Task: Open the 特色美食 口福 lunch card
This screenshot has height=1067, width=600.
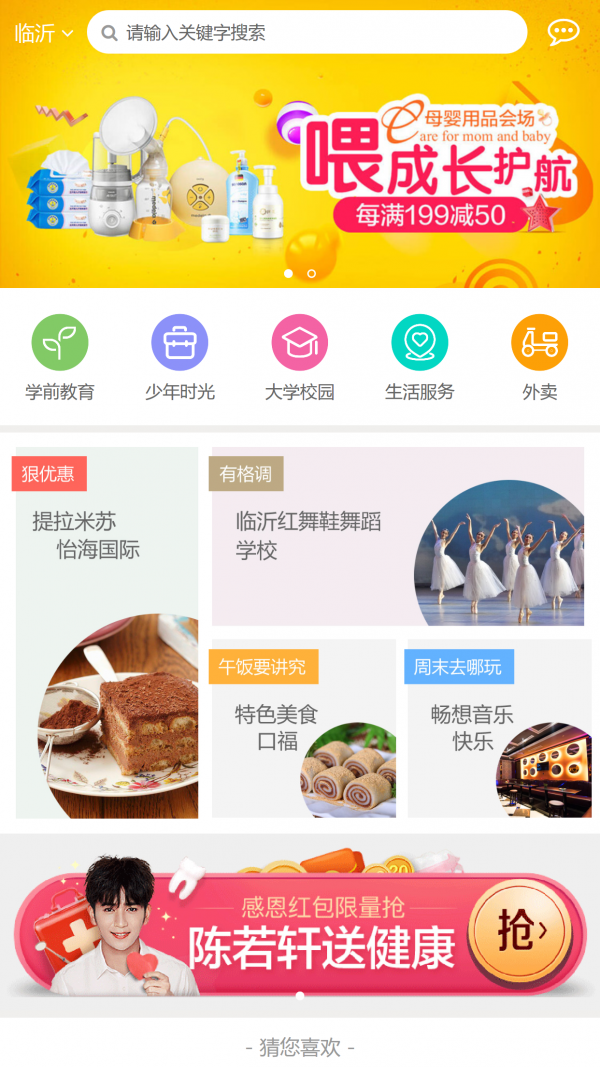Action: tap(303, 729)
